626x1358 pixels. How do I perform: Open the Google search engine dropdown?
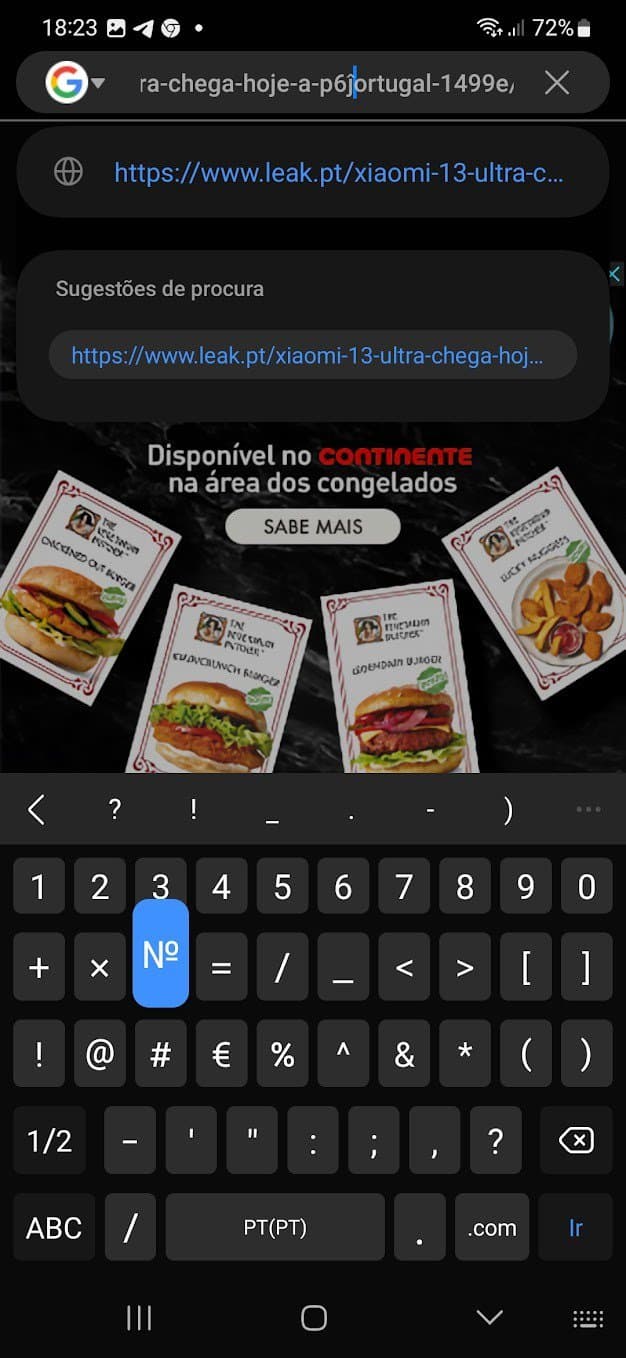click(76, 83)
